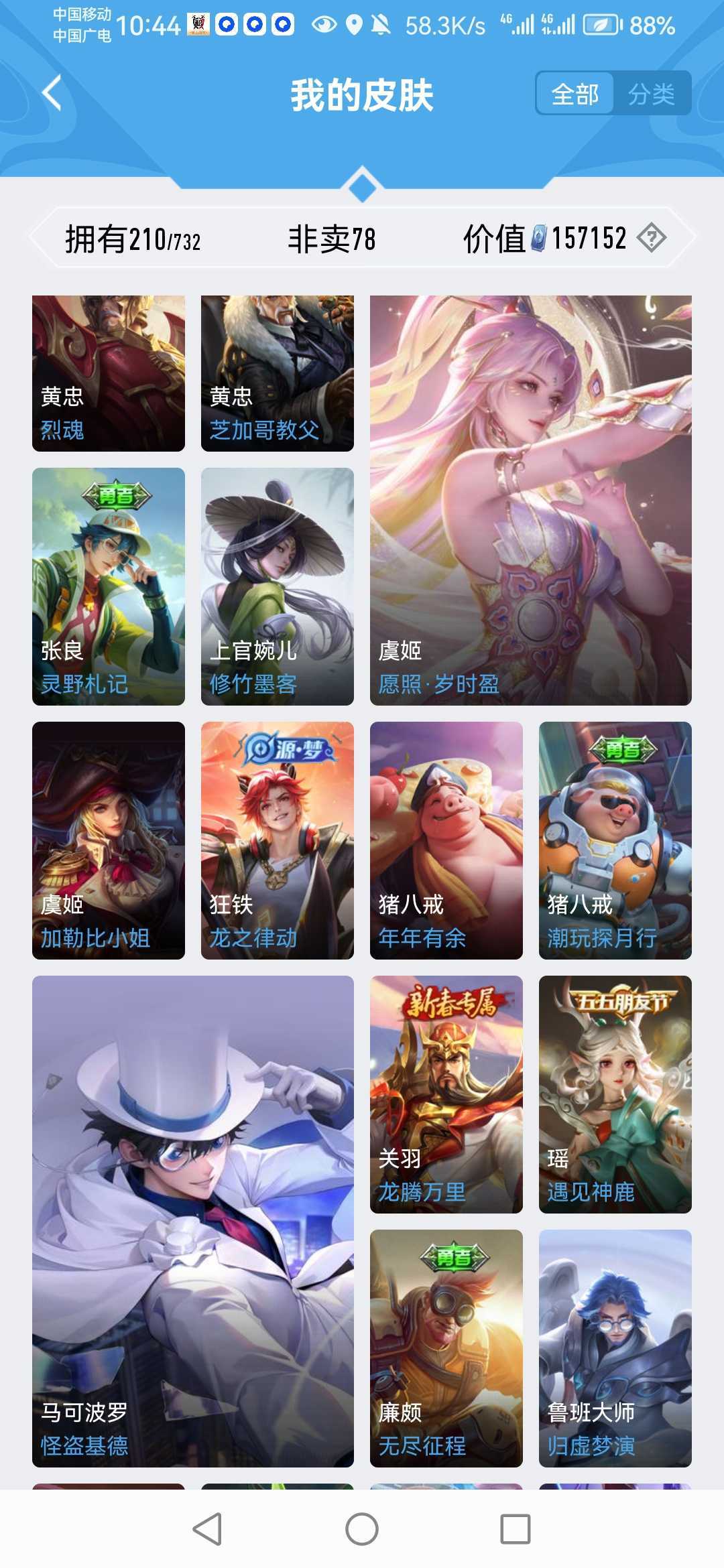Go back from 我的皮肤 page
This screenshot has width=724, height=1568.
pyautogui.click(x=52, y=93)
